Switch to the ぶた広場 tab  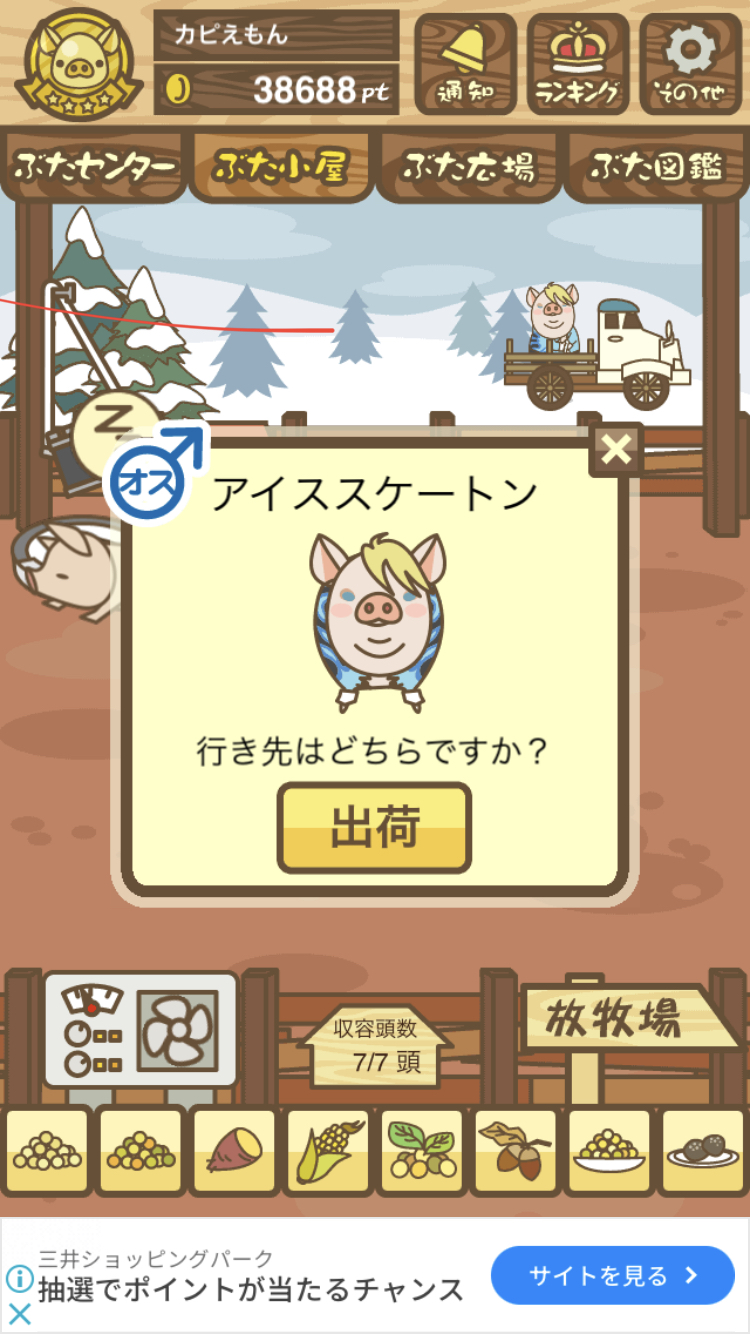pyautogui.click(x=468, y=166)
